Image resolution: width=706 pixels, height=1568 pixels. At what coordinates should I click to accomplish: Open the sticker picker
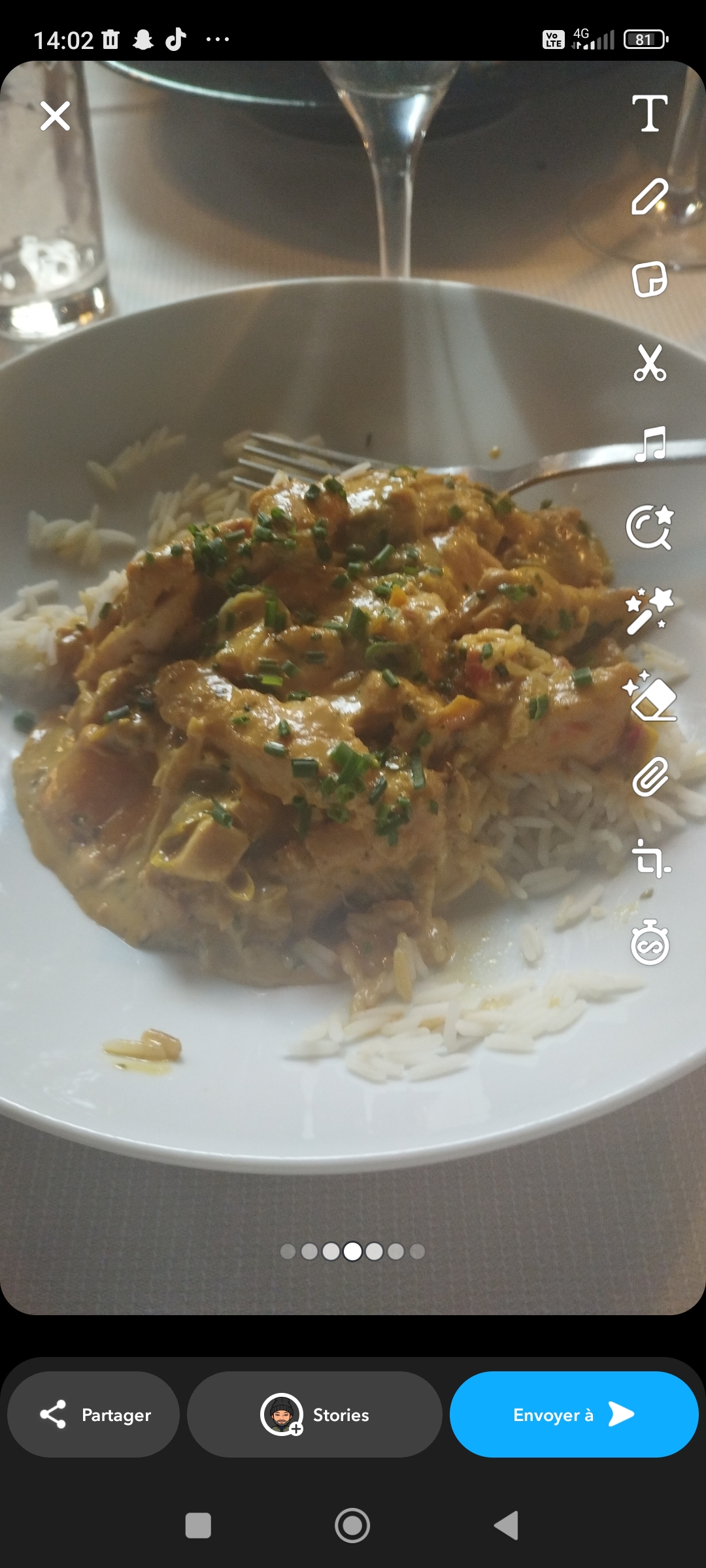(x=650, y=280)
